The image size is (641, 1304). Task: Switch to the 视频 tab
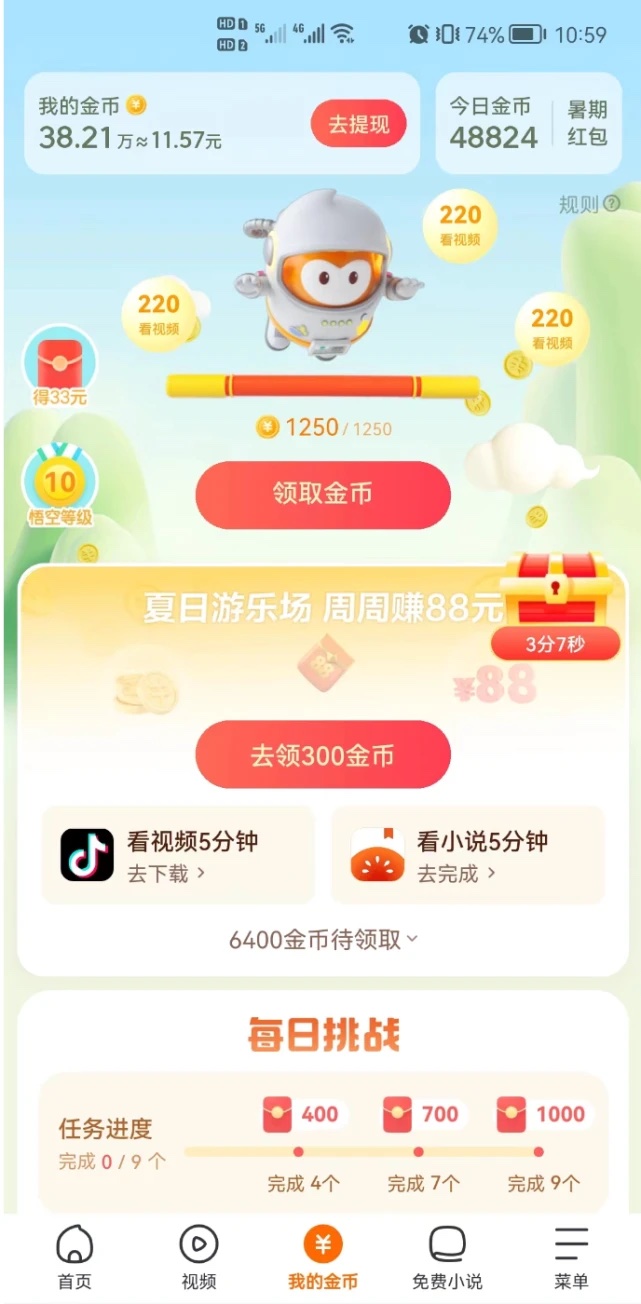pos(198,1258)
